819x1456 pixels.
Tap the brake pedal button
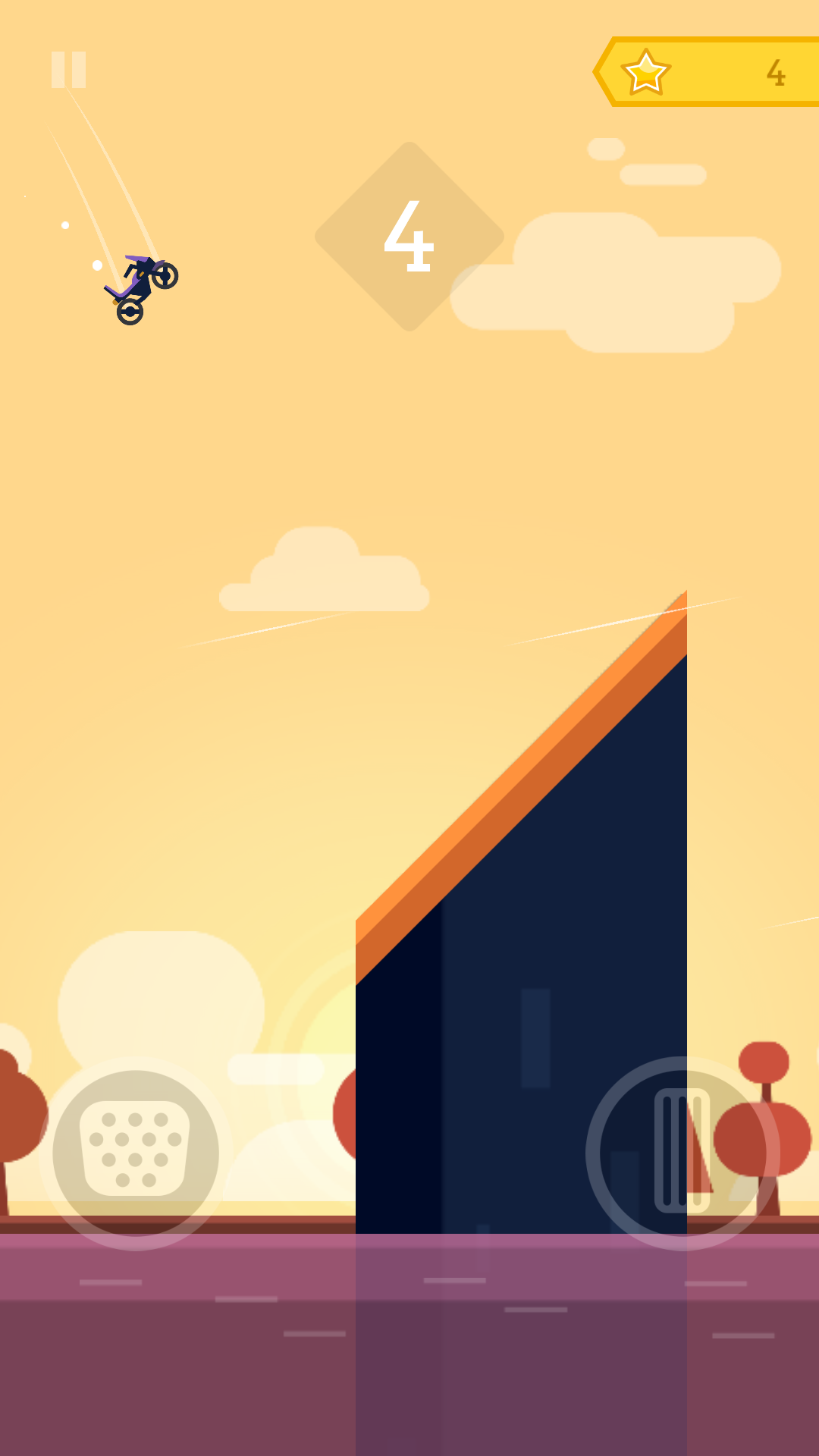pos(136,1153)
